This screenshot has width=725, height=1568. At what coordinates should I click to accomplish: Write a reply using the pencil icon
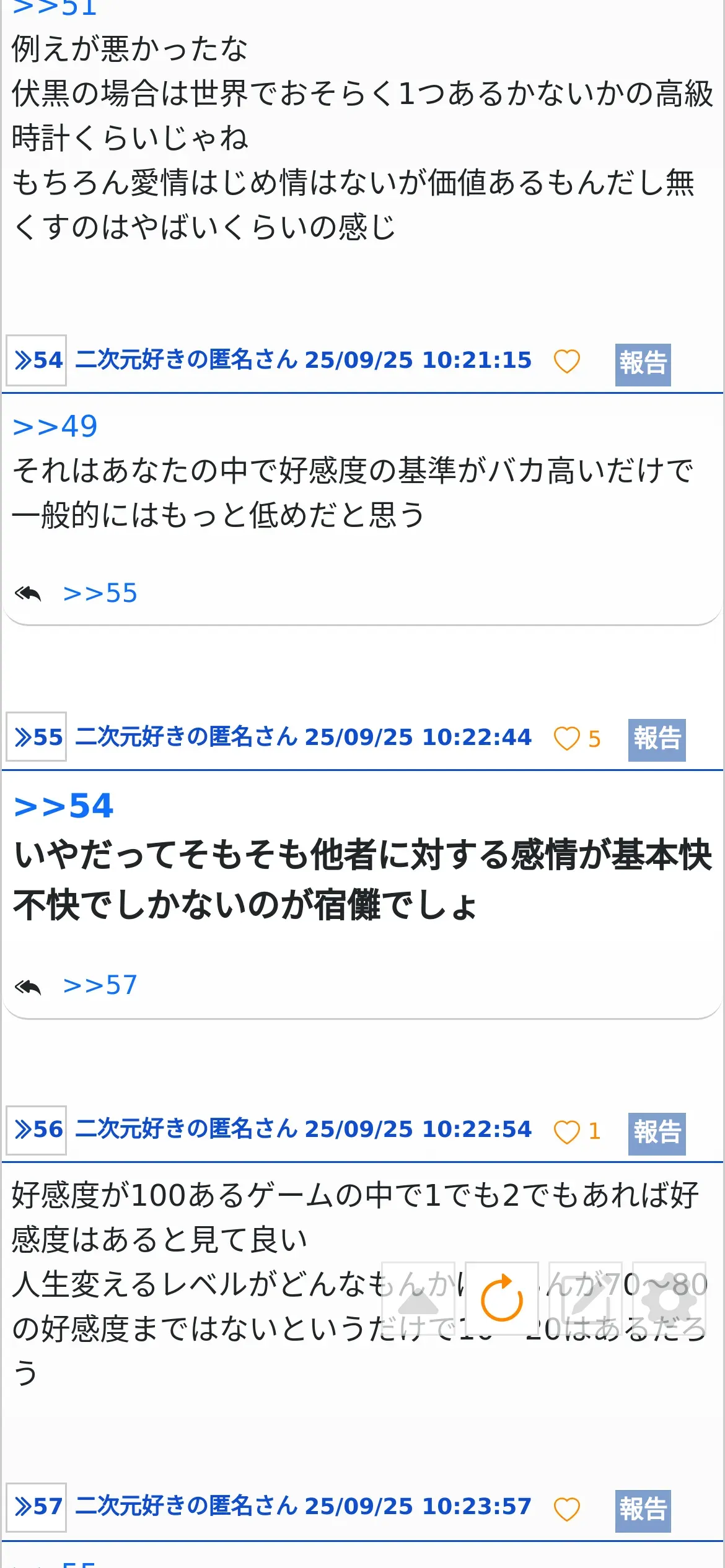click(x=586, y=1298)
